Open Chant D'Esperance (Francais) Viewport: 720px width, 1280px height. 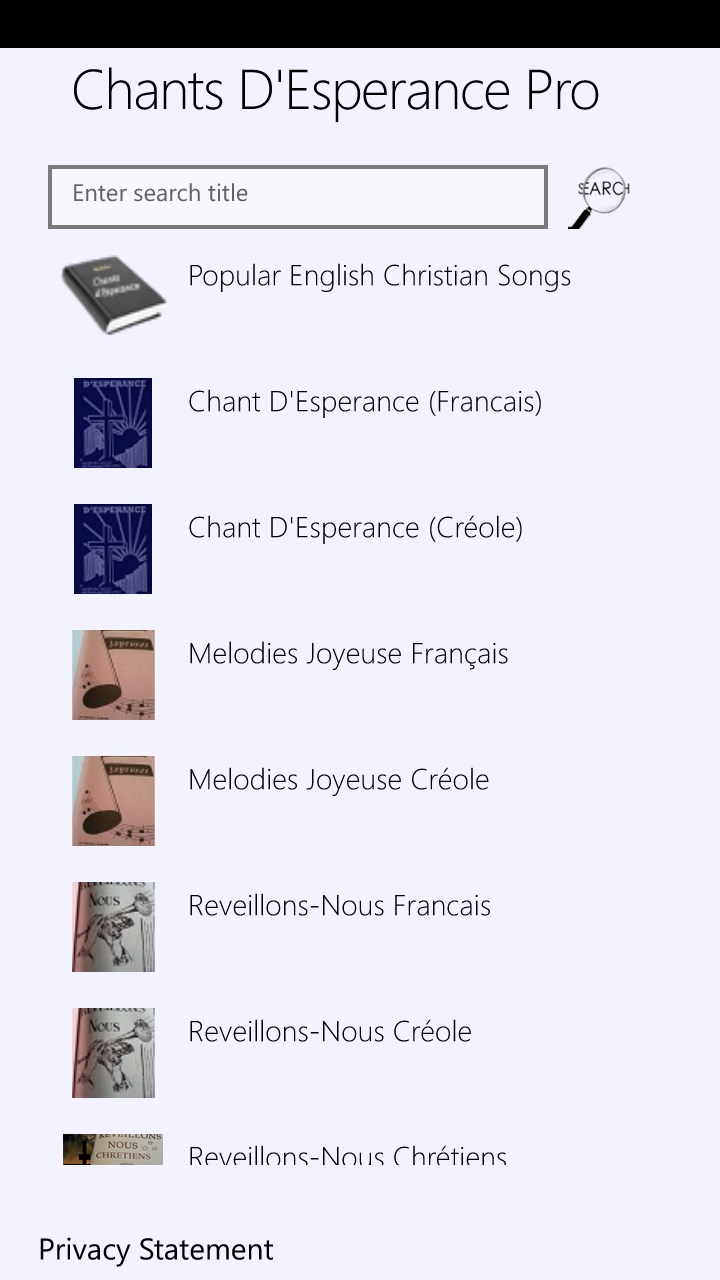pyautogui.click(x=365, y=402)
